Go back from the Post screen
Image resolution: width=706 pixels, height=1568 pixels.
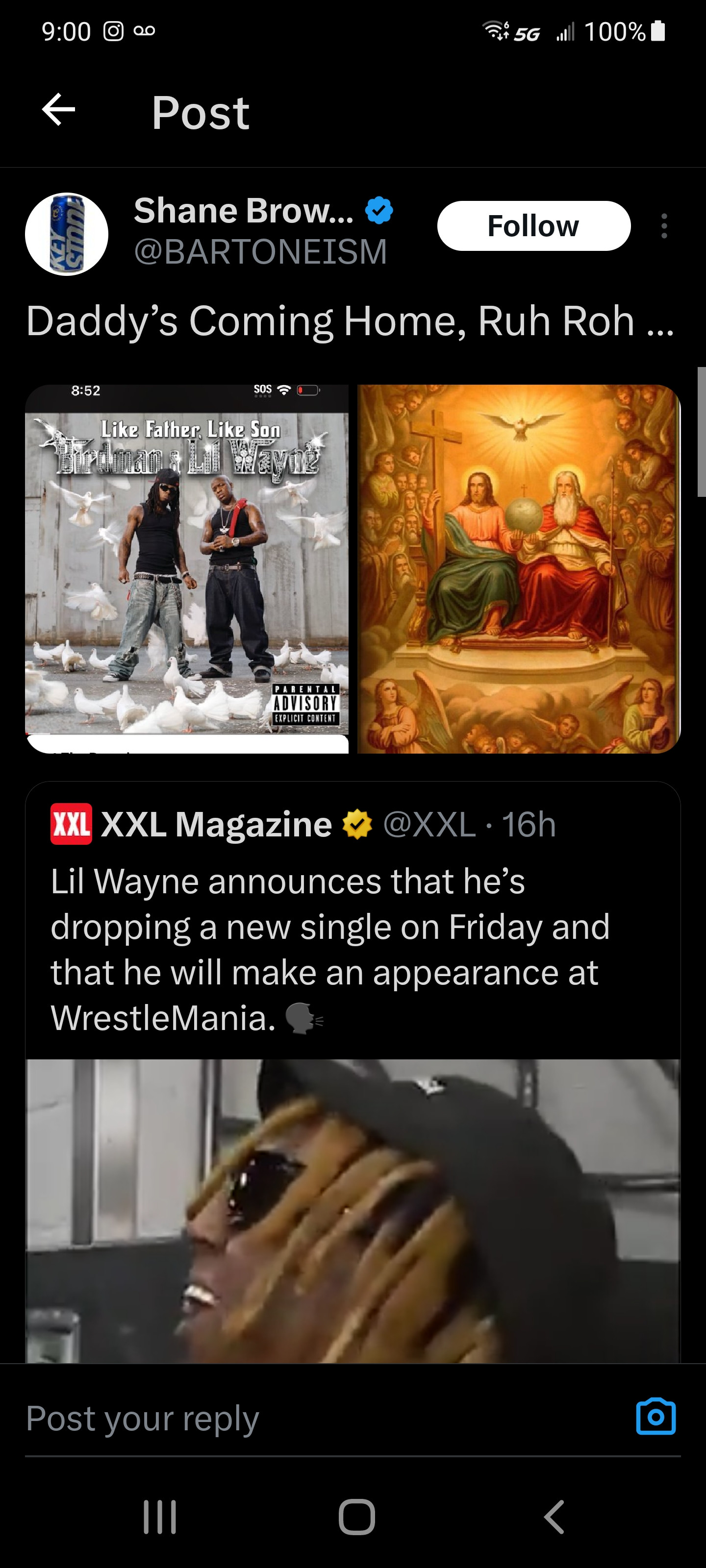click(x=58, y=110)
